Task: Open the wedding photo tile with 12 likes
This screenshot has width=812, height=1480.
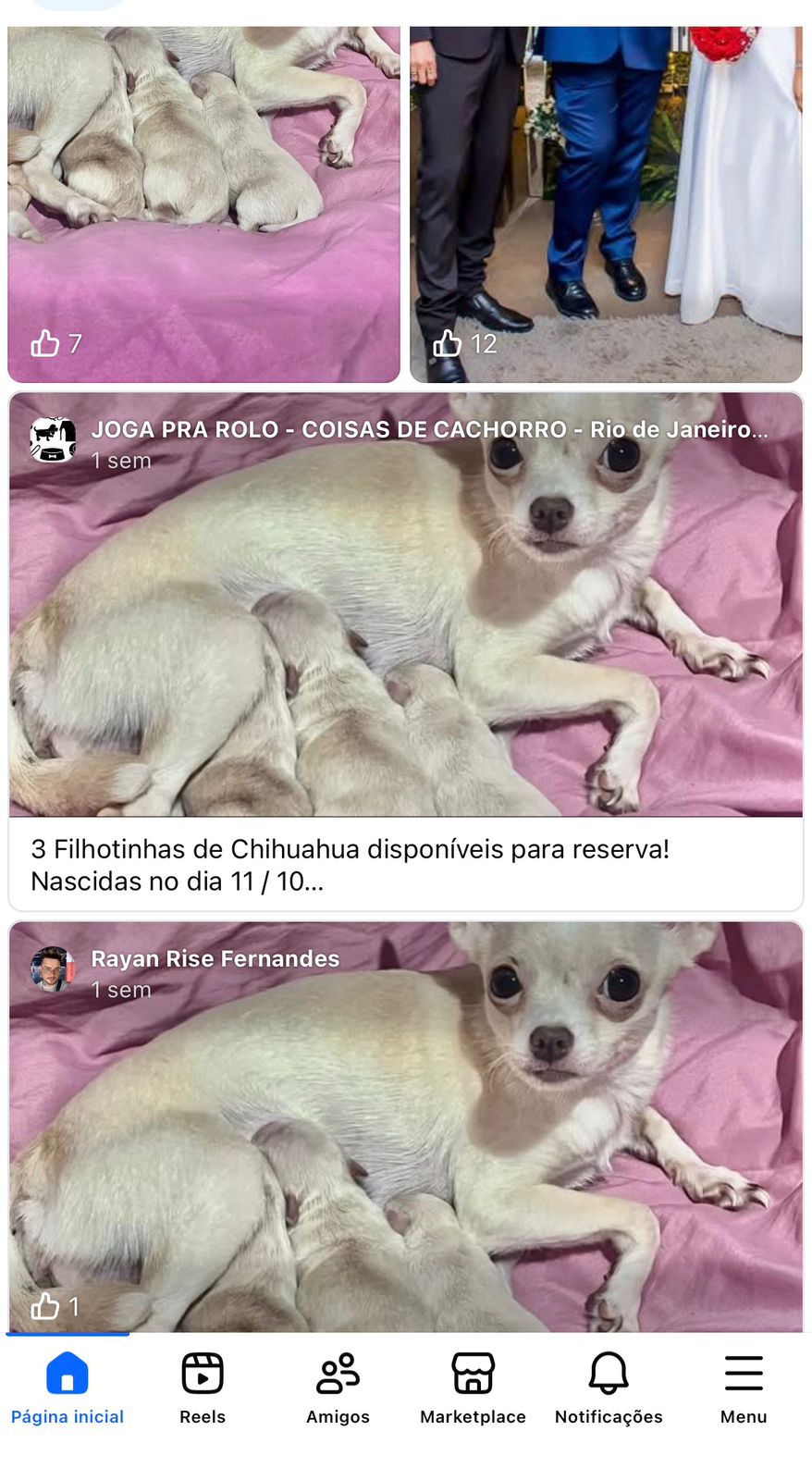Action: (x=606, y=203)
